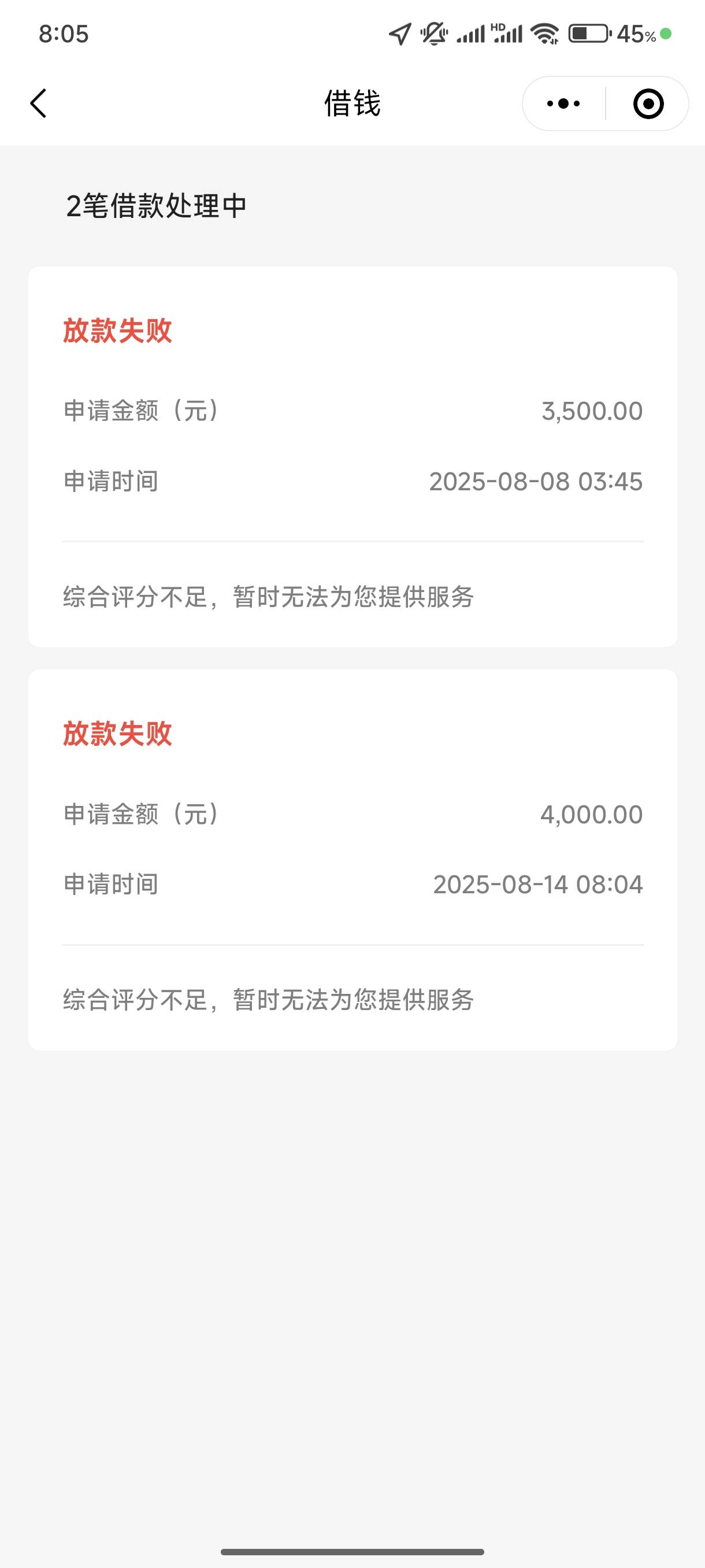This screenshot has width=705, height=1568.
Task: Go back using the top-left arrow
Action: pyautogui.click(x=38, y=103)
